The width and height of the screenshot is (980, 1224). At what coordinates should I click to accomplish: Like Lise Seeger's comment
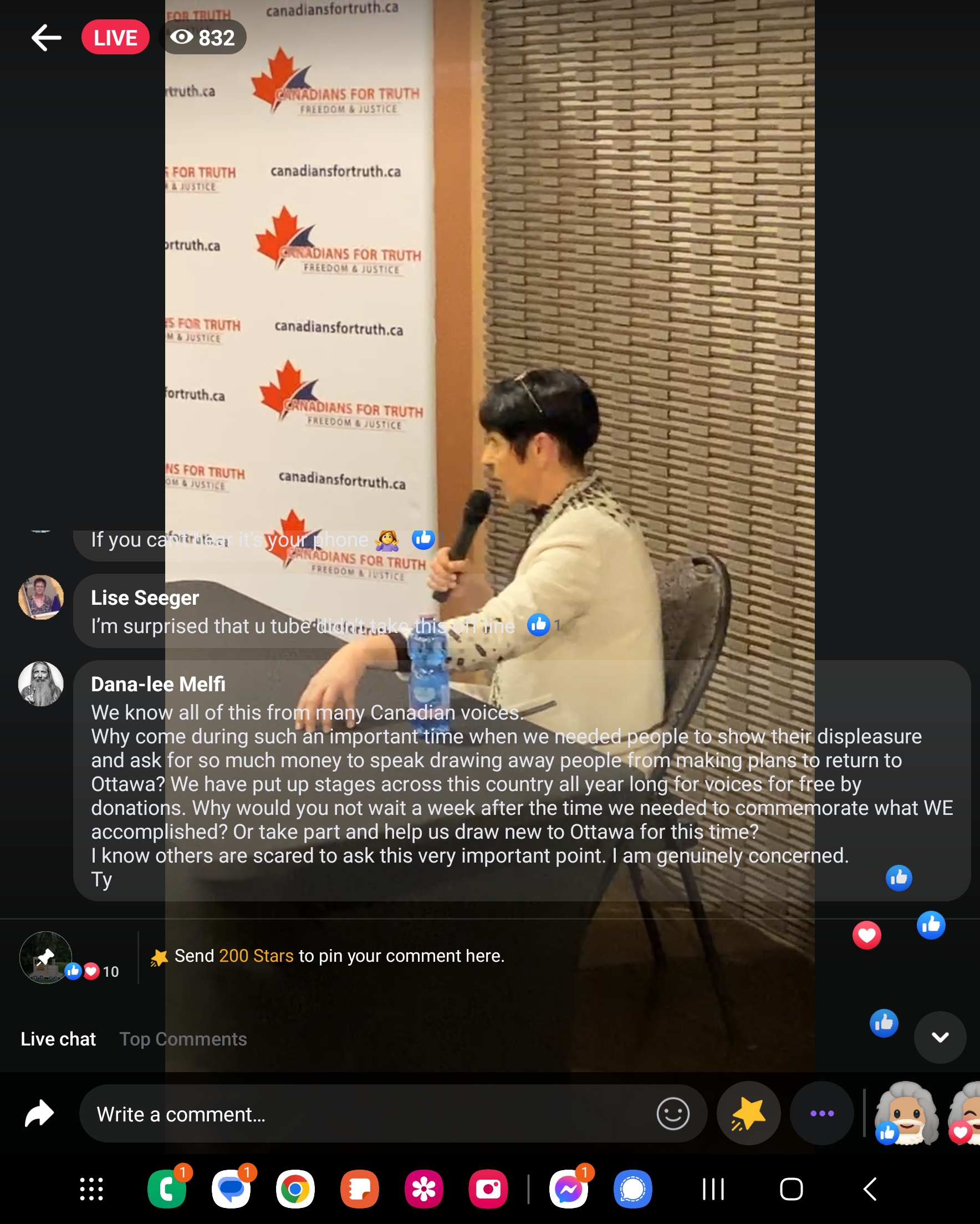point(538,625)
